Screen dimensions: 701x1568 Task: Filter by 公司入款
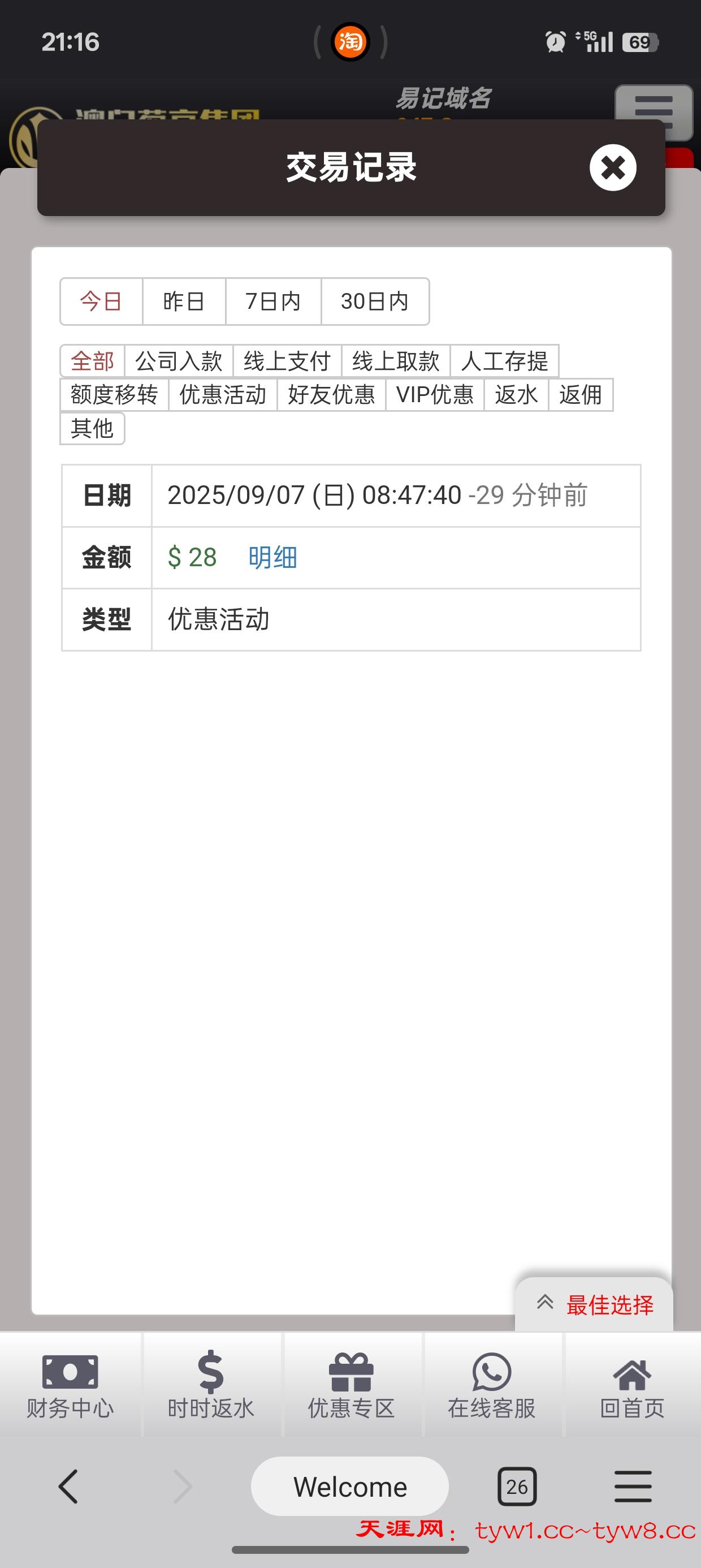click(179, 361)
